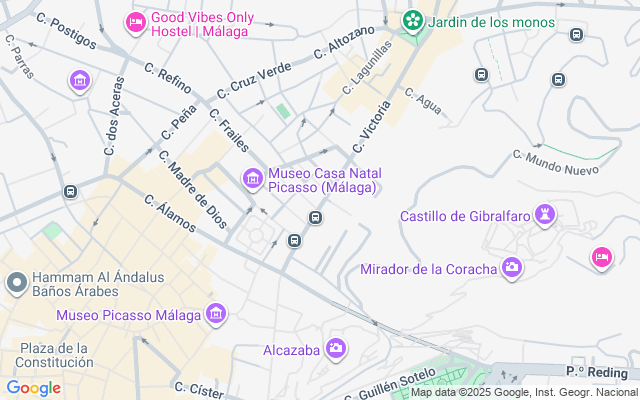The image size is (640, 400).
Task: Tap Museo Casa Natal Picasso marker
Action: tap(253, 179)
